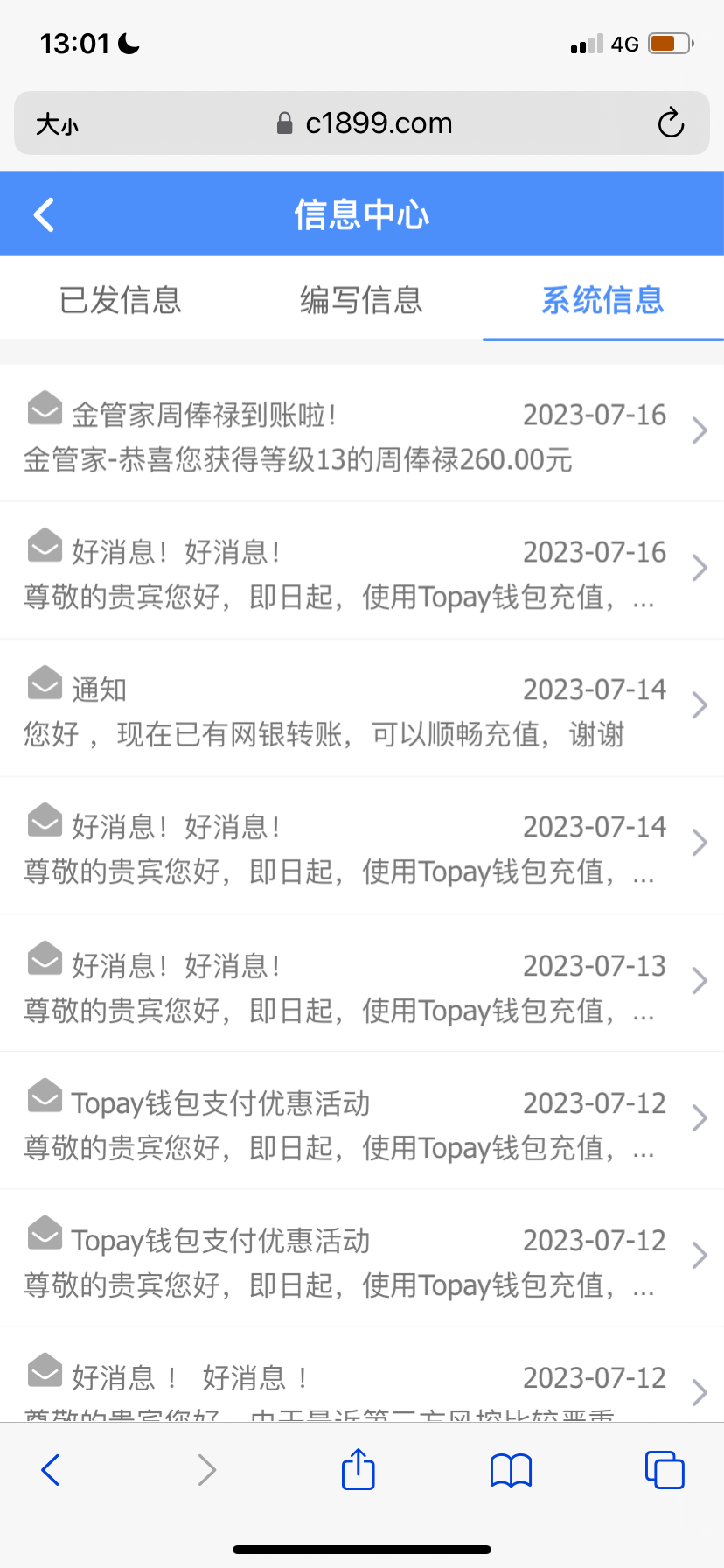724x1568 pixels.
Task: Tap the c1899.com address bar
Action: pos(365,123)
